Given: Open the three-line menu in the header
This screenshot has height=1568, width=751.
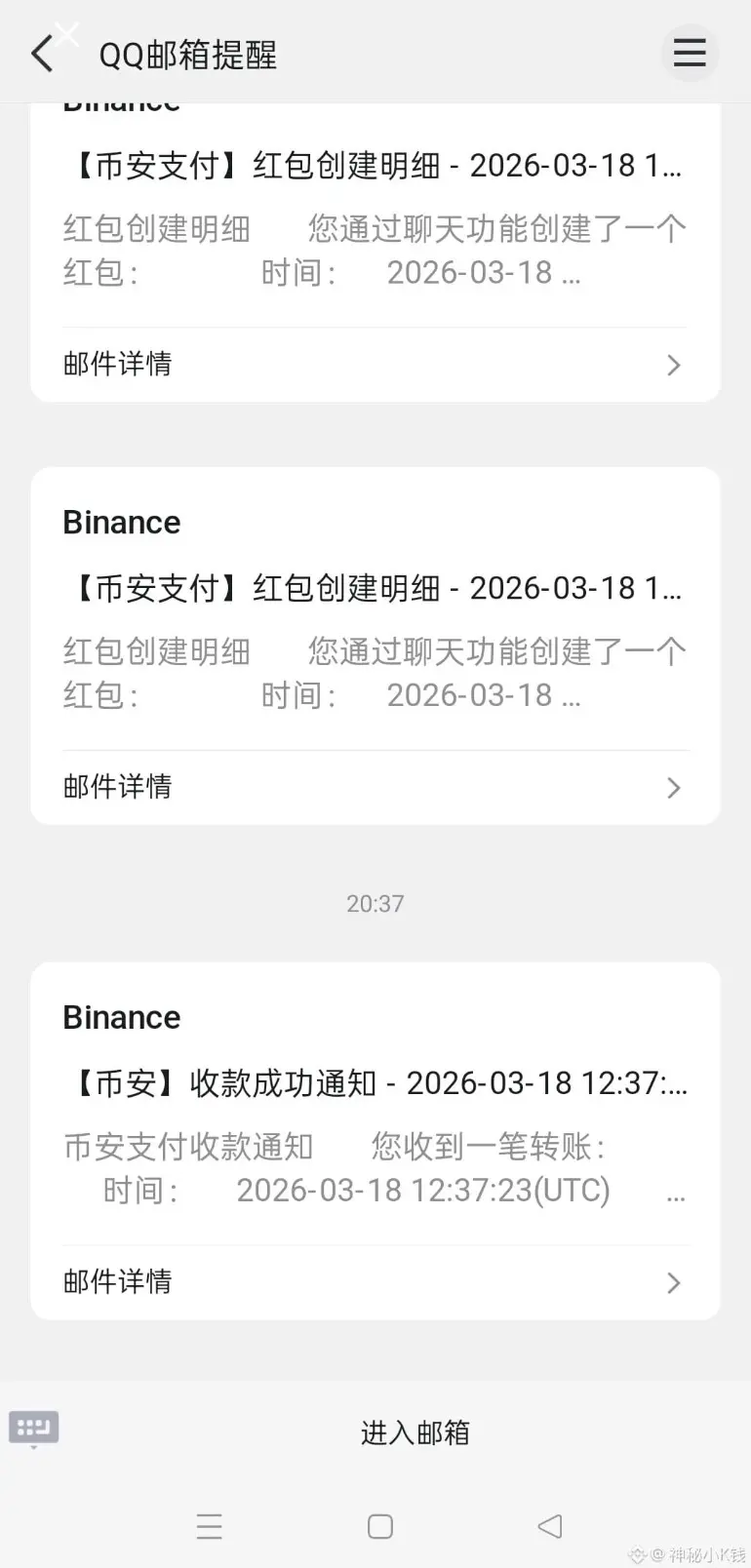Looking at the screenshot, I should (x=690, y=53).
